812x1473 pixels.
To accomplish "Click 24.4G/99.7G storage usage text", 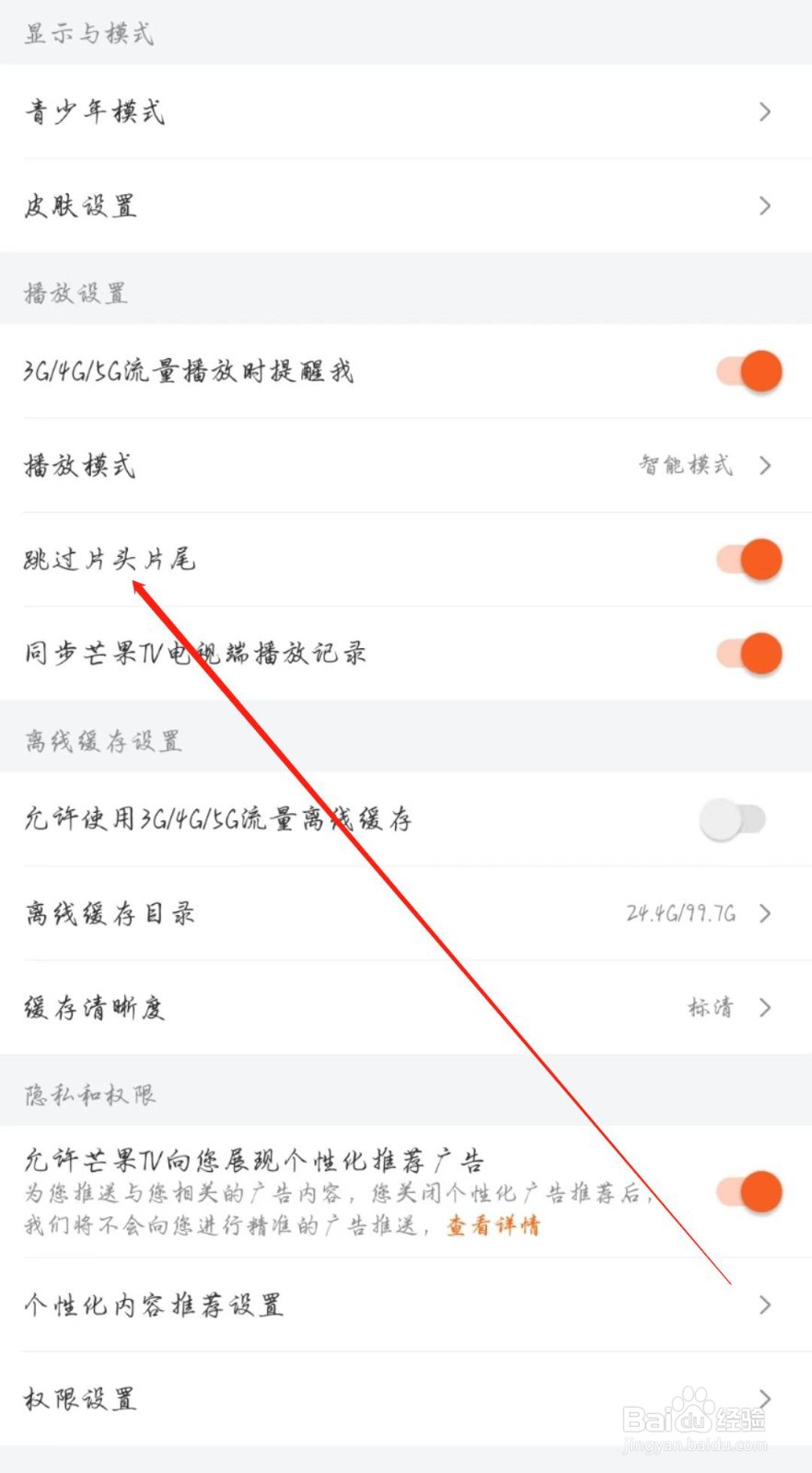I will 681,912.
